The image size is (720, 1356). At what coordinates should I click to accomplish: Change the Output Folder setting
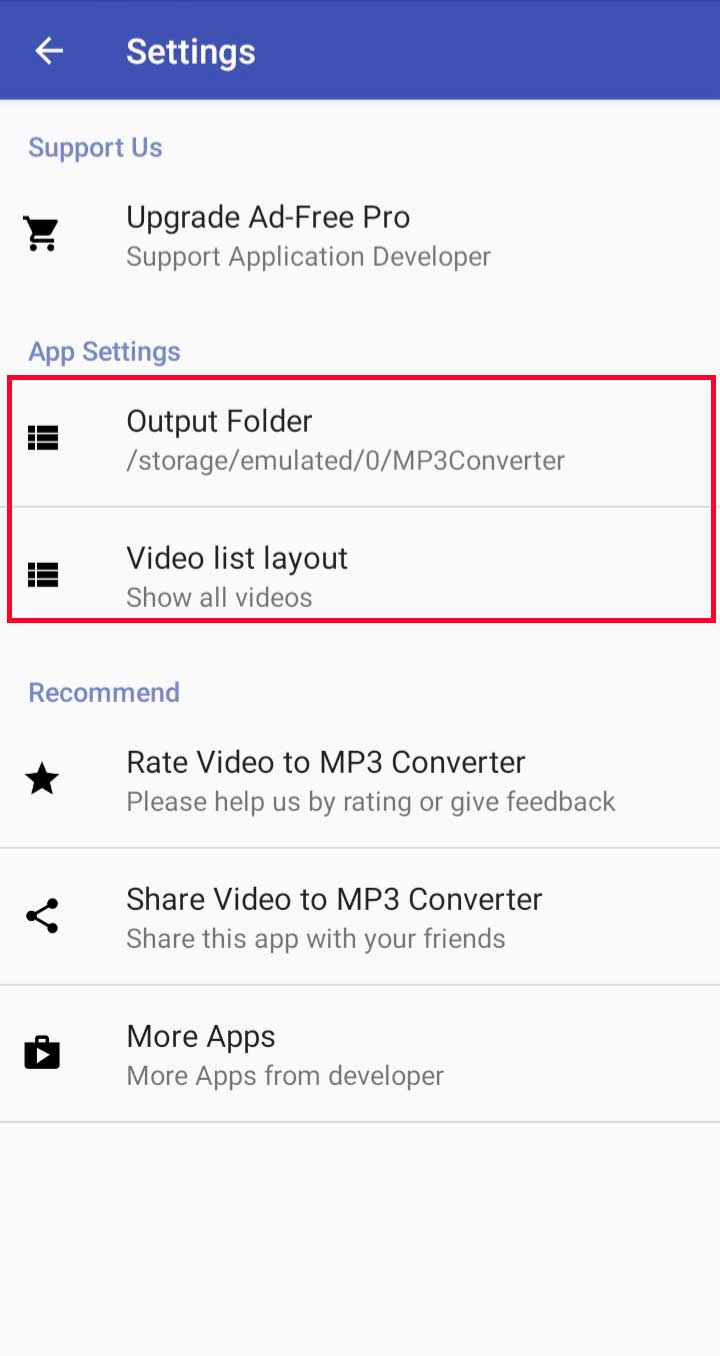(x=360, y=440)
